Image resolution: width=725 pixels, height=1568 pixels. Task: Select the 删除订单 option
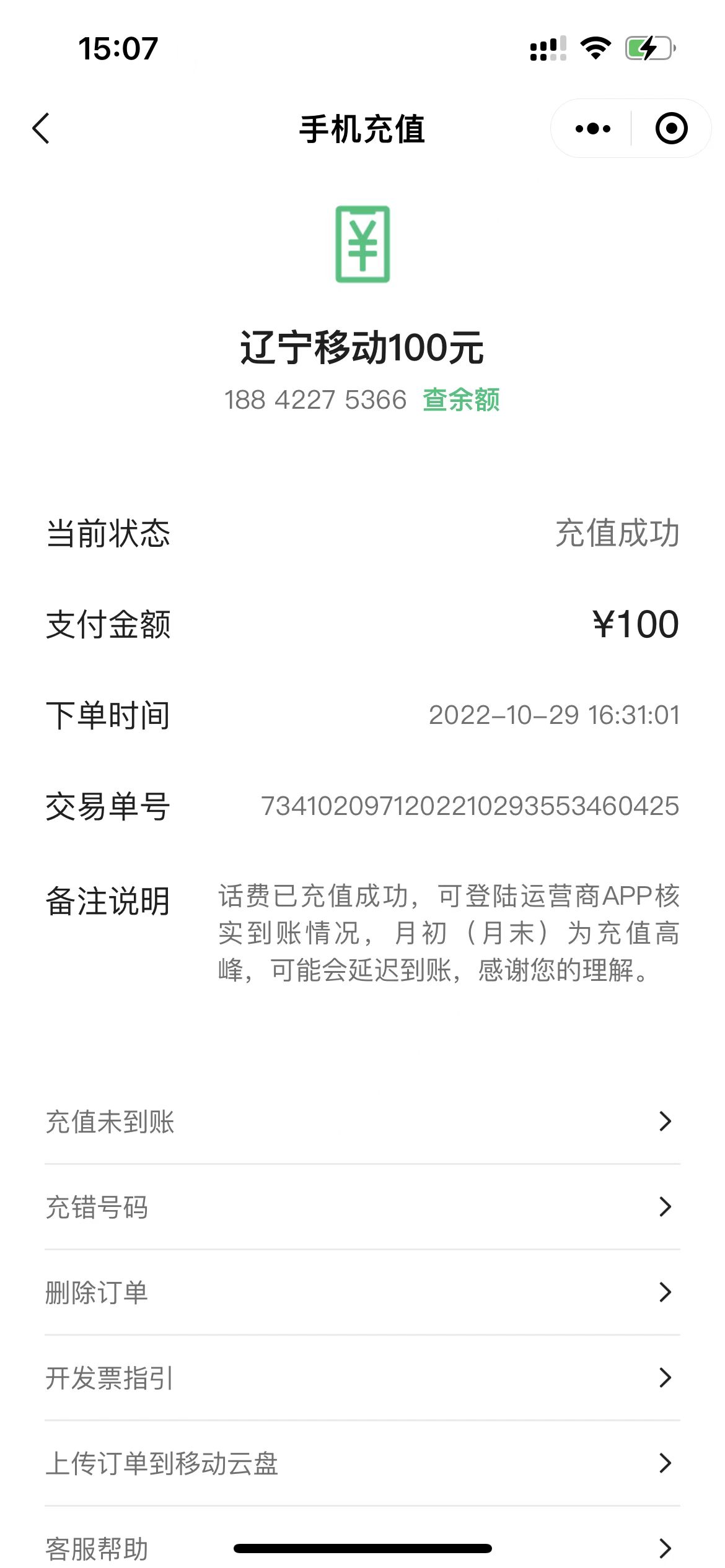pyautogui.click(x=362, y=1292)
